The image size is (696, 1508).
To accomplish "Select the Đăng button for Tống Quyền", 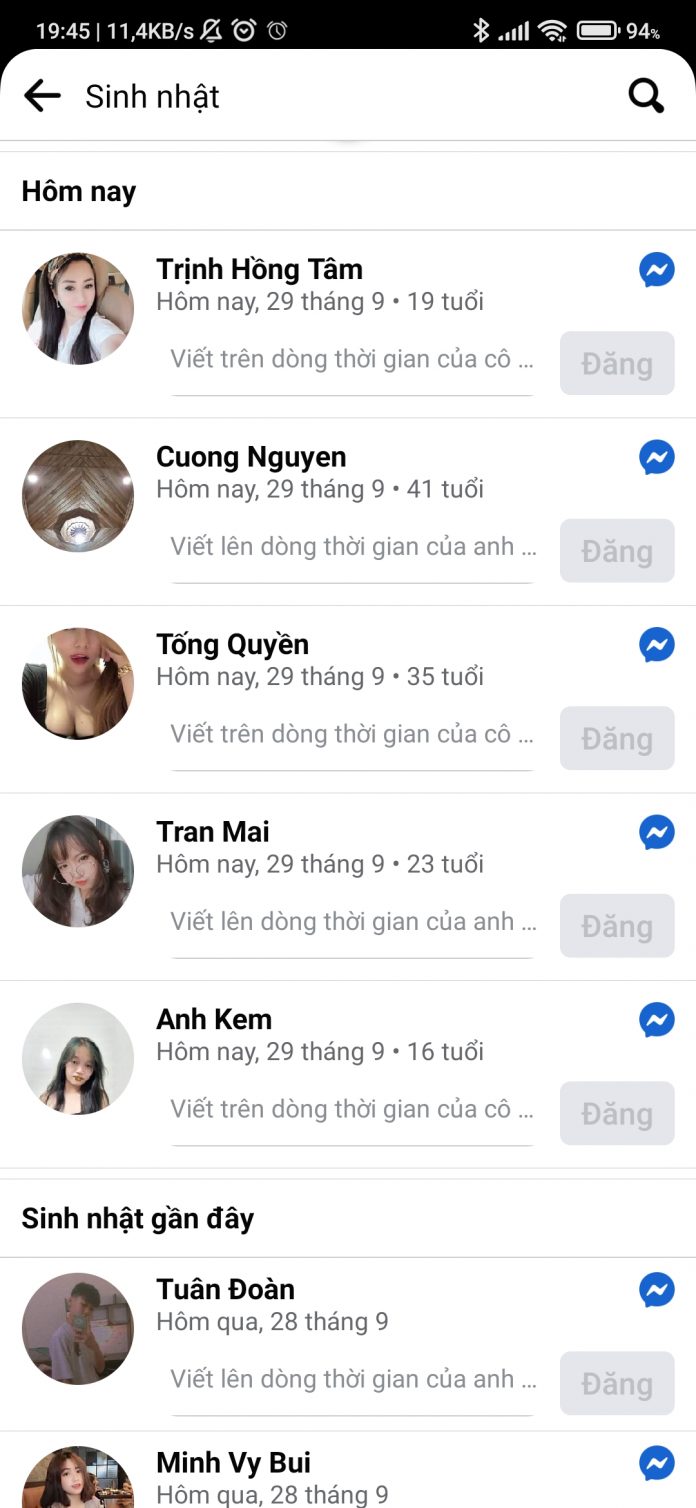I will coord(617,739).
